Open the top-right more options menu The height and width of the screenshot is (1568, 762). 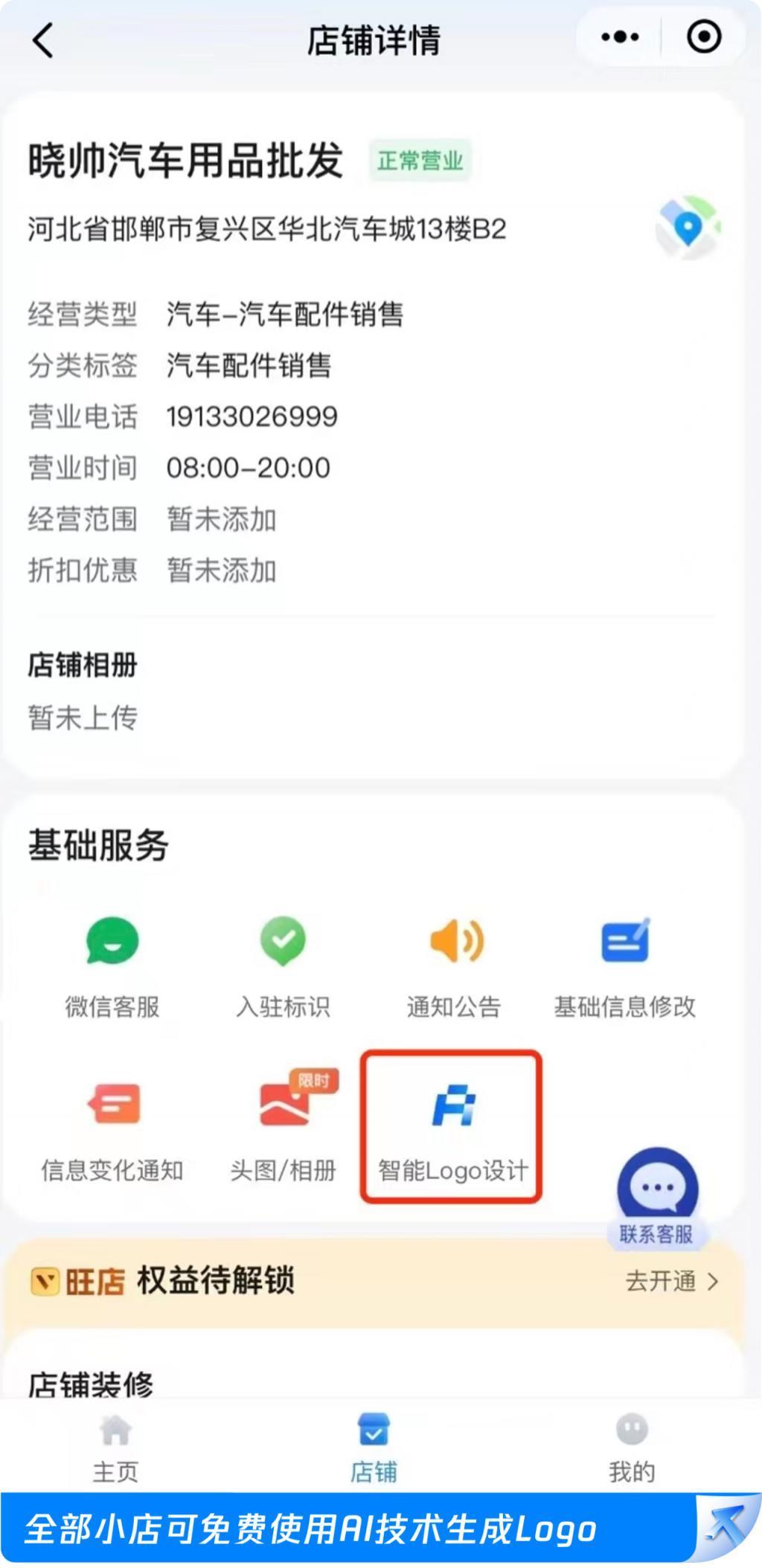coord(618,36)
